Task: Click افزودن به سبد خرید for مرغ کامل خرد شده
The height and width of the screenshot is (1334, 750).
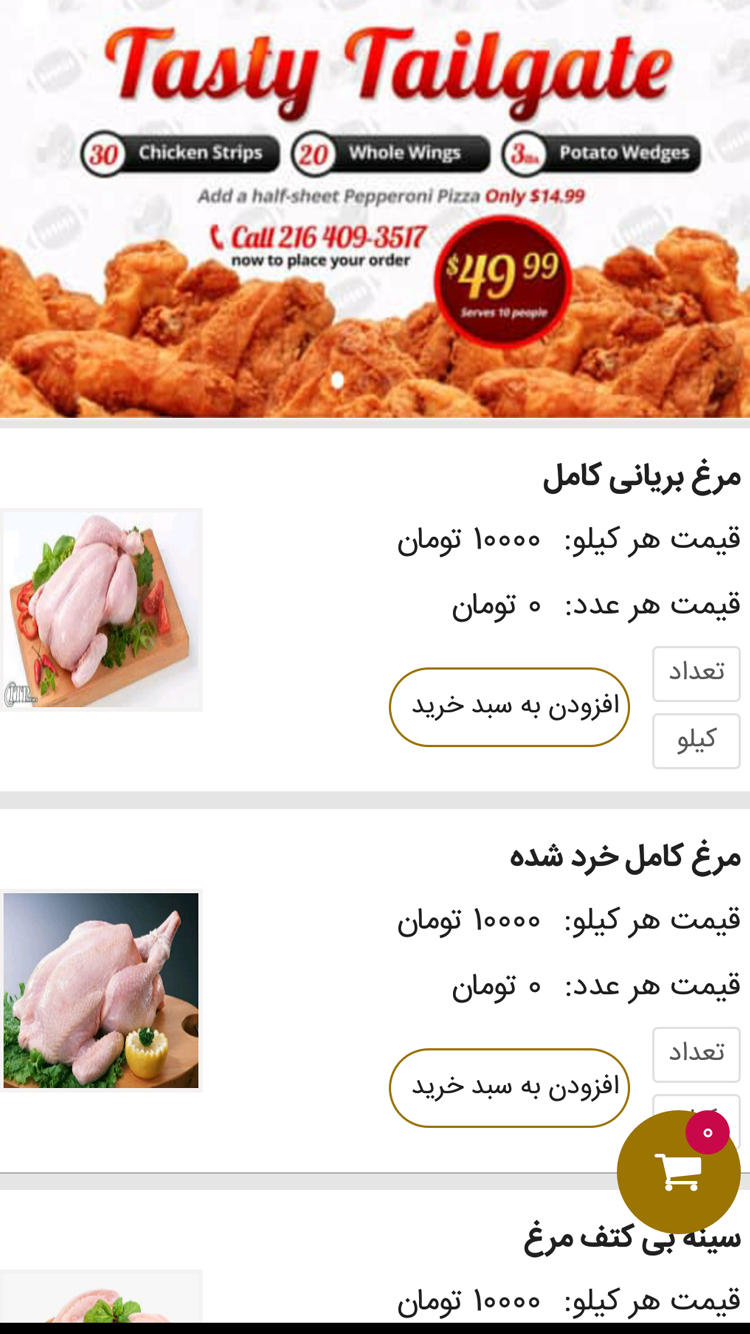Action: coord(509,1087)
